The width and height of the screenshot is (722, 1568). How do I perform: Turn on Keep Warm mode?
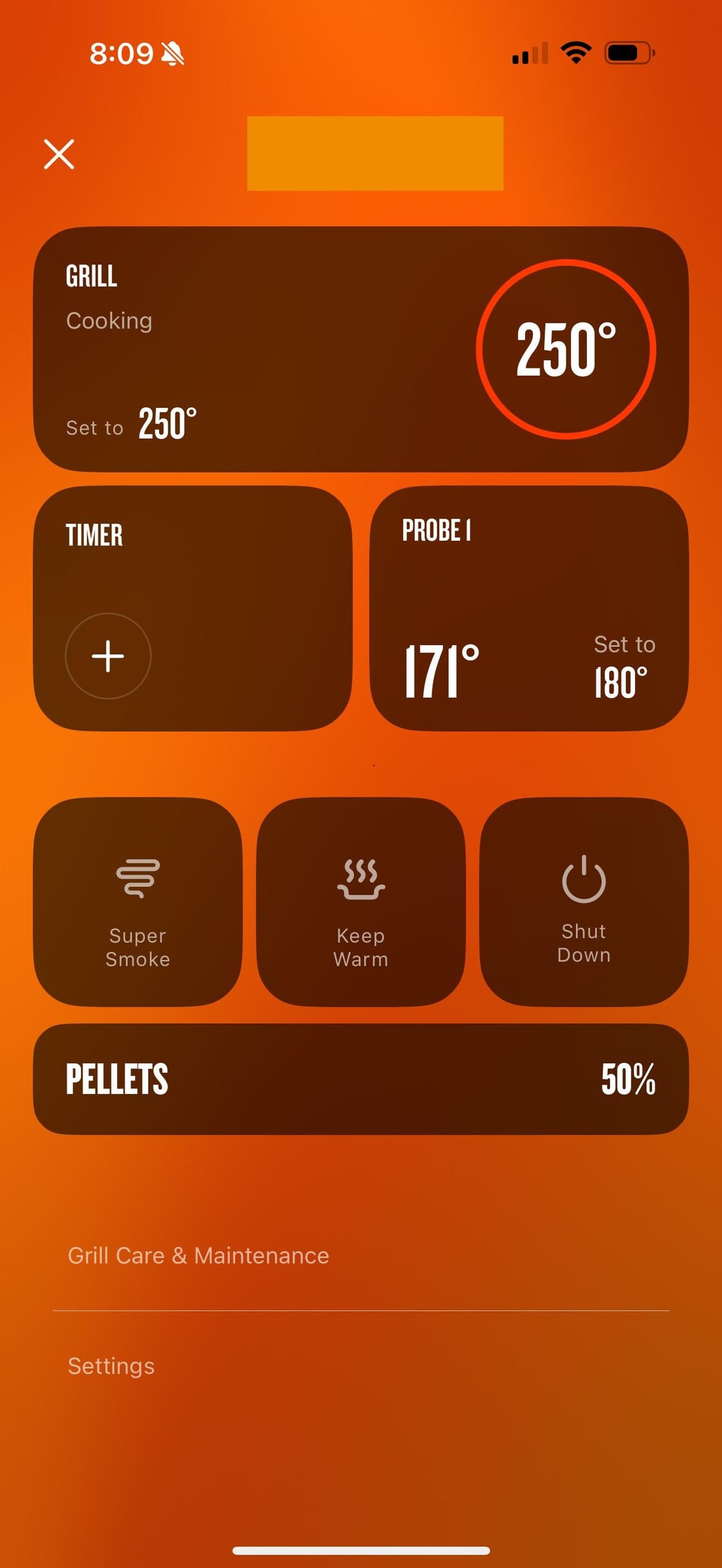pos(361,902)
